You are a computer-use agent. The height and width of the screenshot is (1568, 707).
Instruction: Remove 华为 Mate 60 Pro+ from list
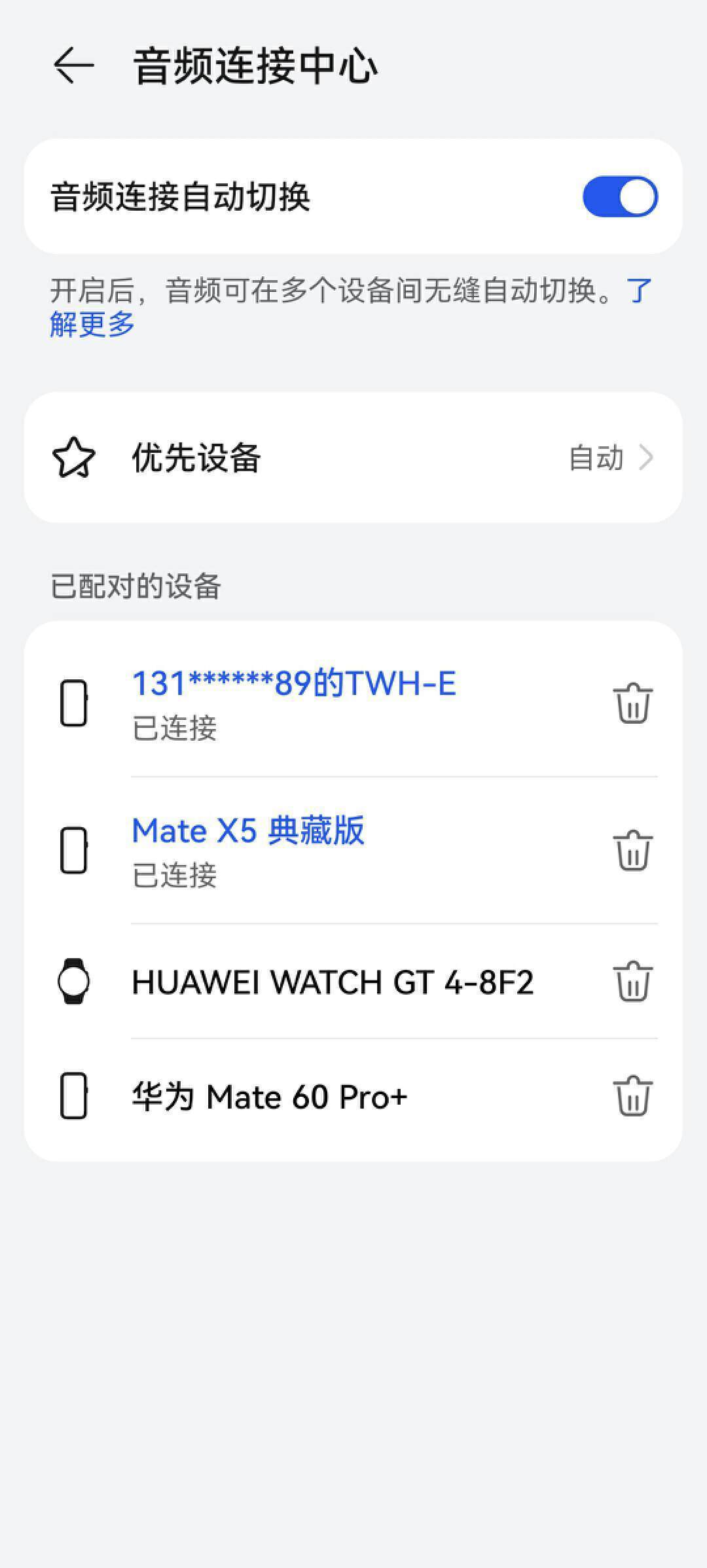point(632,1096)
